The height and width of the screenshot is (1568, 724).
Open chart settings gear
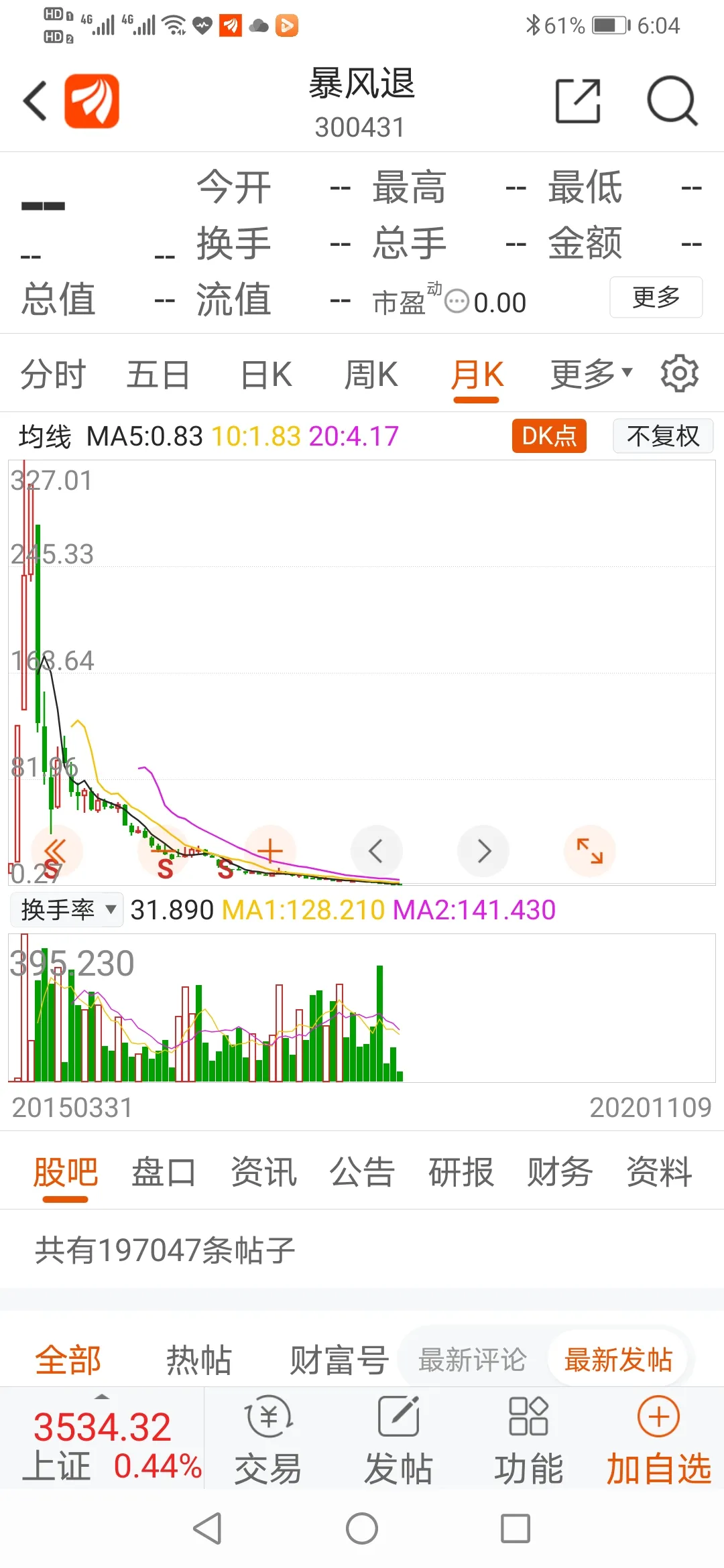[x=679, y=373]
